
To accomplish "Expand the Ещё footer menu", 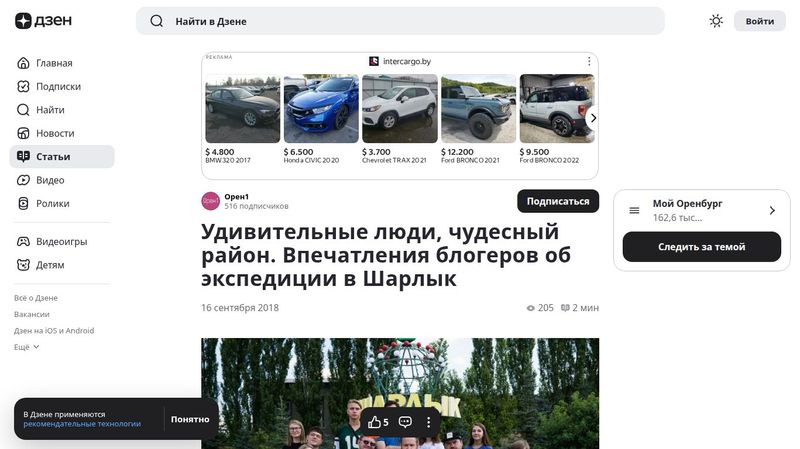I will 27,347.
